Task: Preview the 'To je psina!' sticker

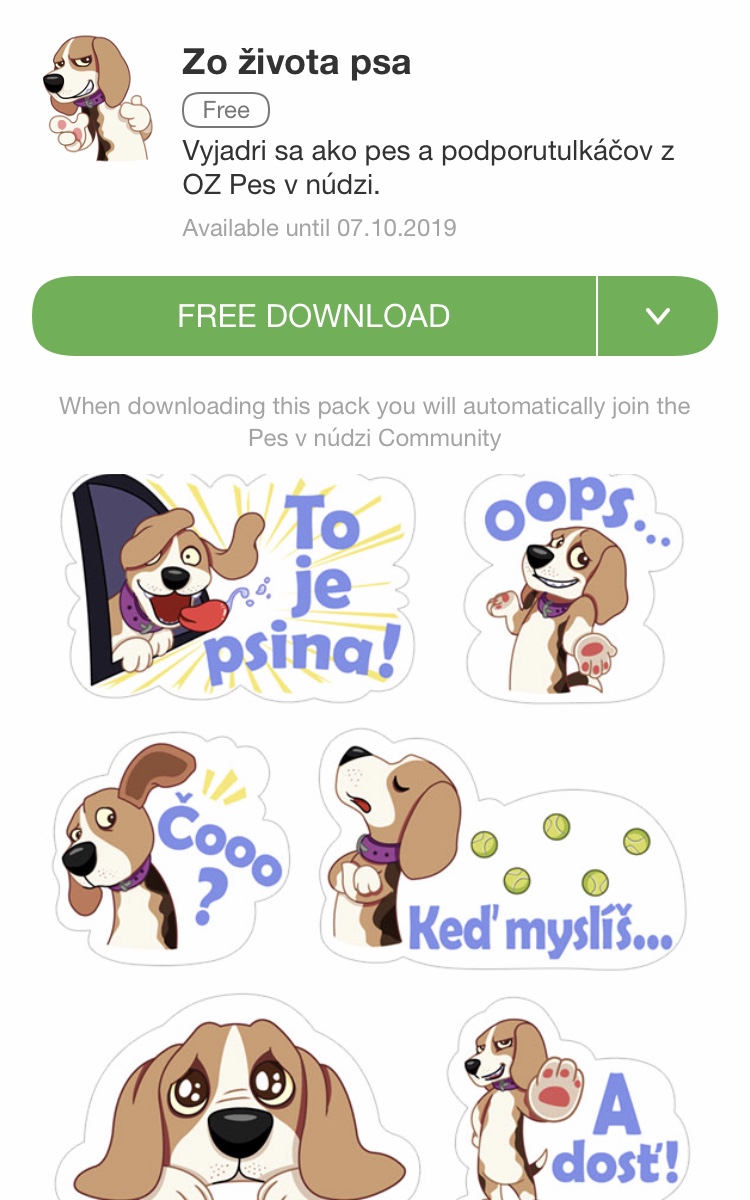Action: pyautogui.click(x=240, y=584)
